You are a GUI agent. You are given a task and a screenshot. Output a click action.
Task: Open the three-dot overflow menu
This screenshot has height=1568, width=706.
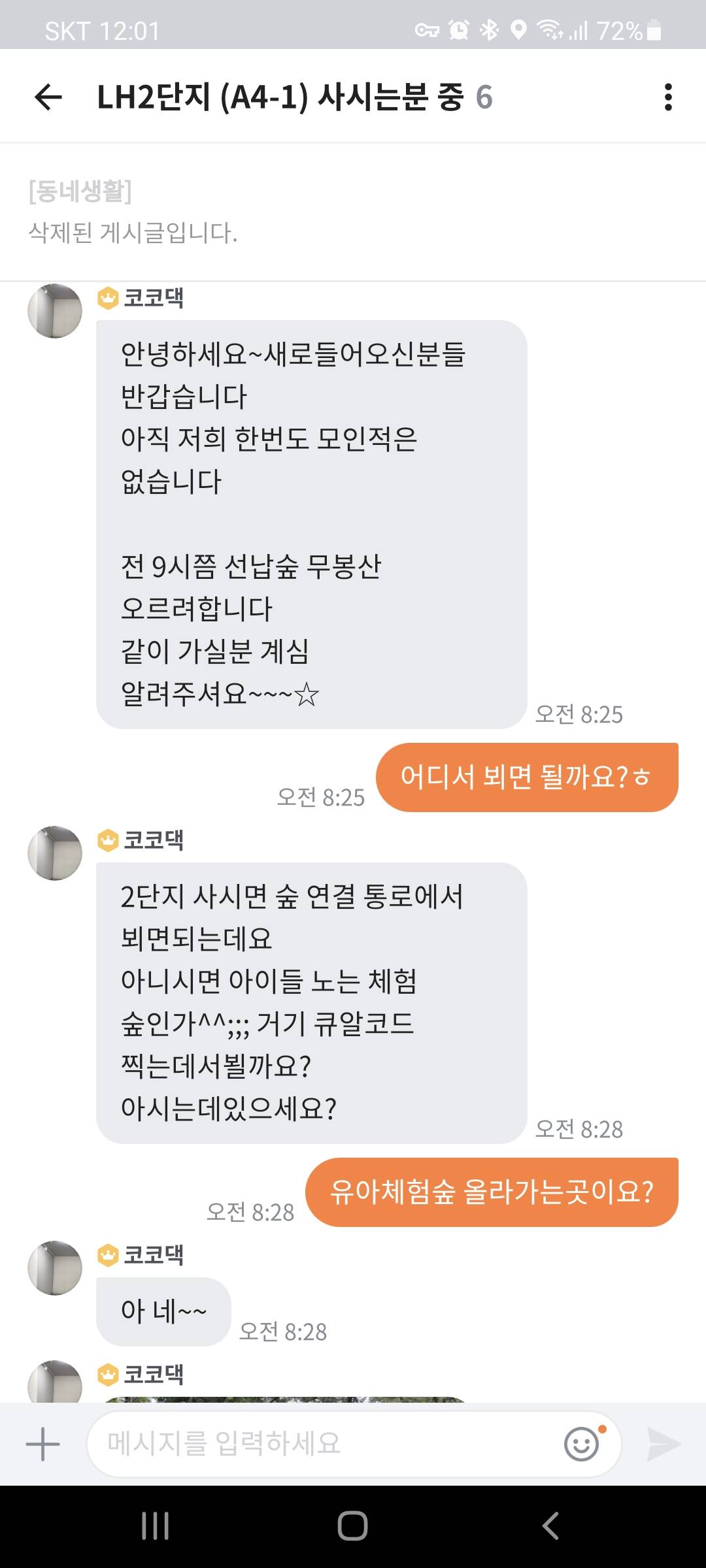point(667,97)
